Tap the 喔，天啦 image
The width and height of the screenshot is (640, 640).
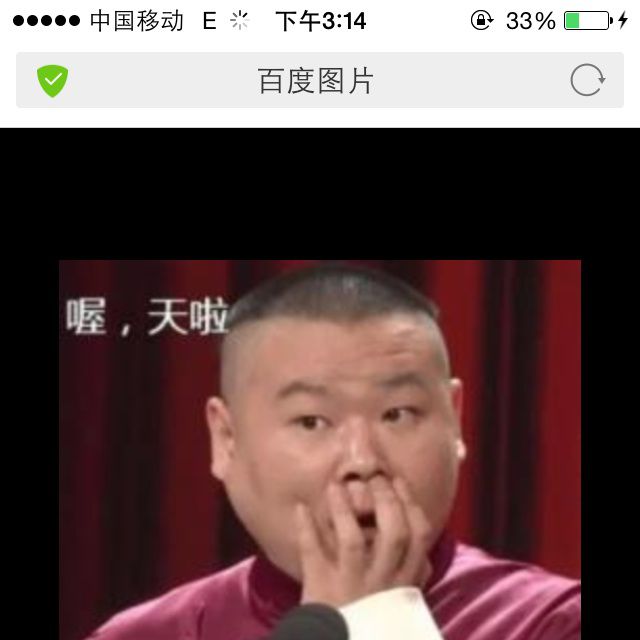click(x=320, y=450)
